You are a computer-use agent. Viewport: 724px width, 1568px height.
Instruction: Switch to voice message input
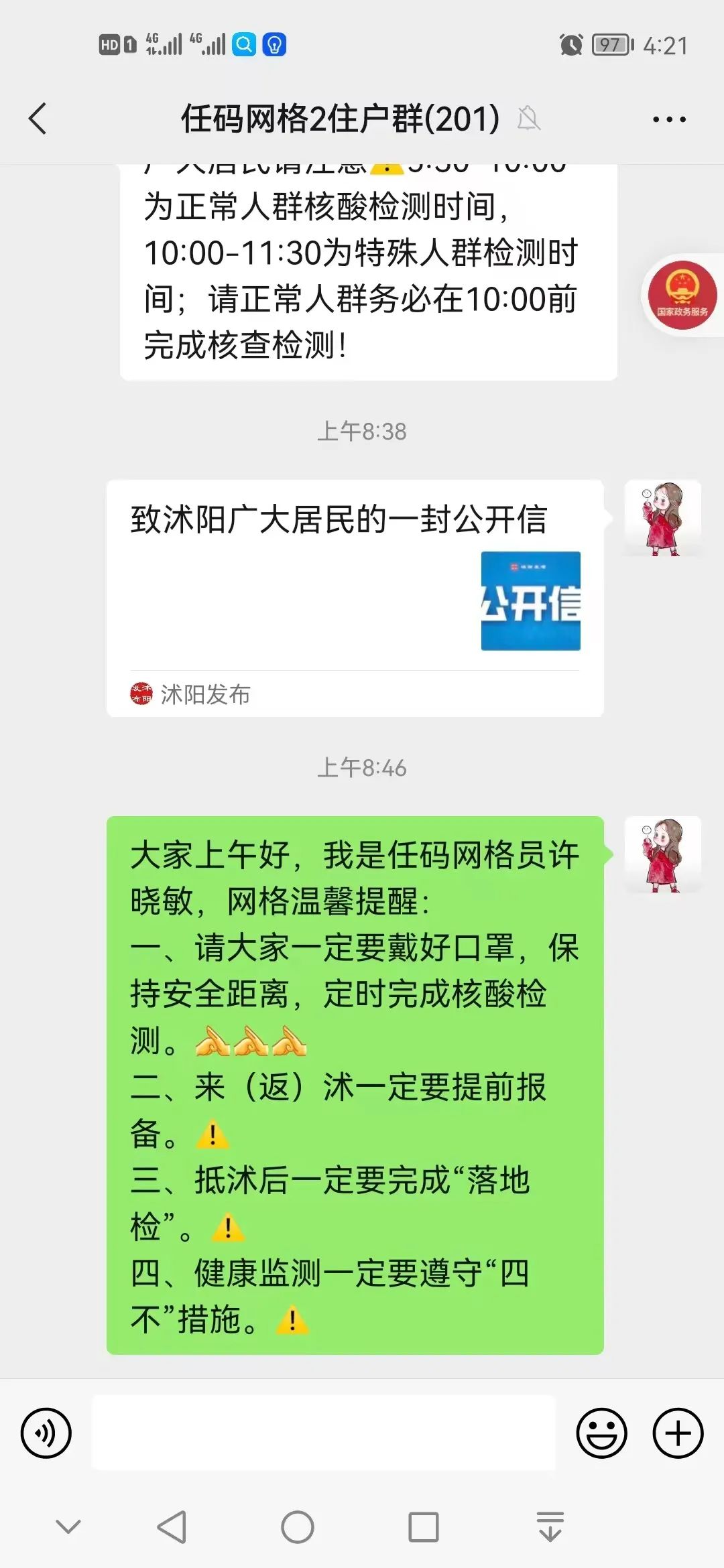tap(46, 1433)
